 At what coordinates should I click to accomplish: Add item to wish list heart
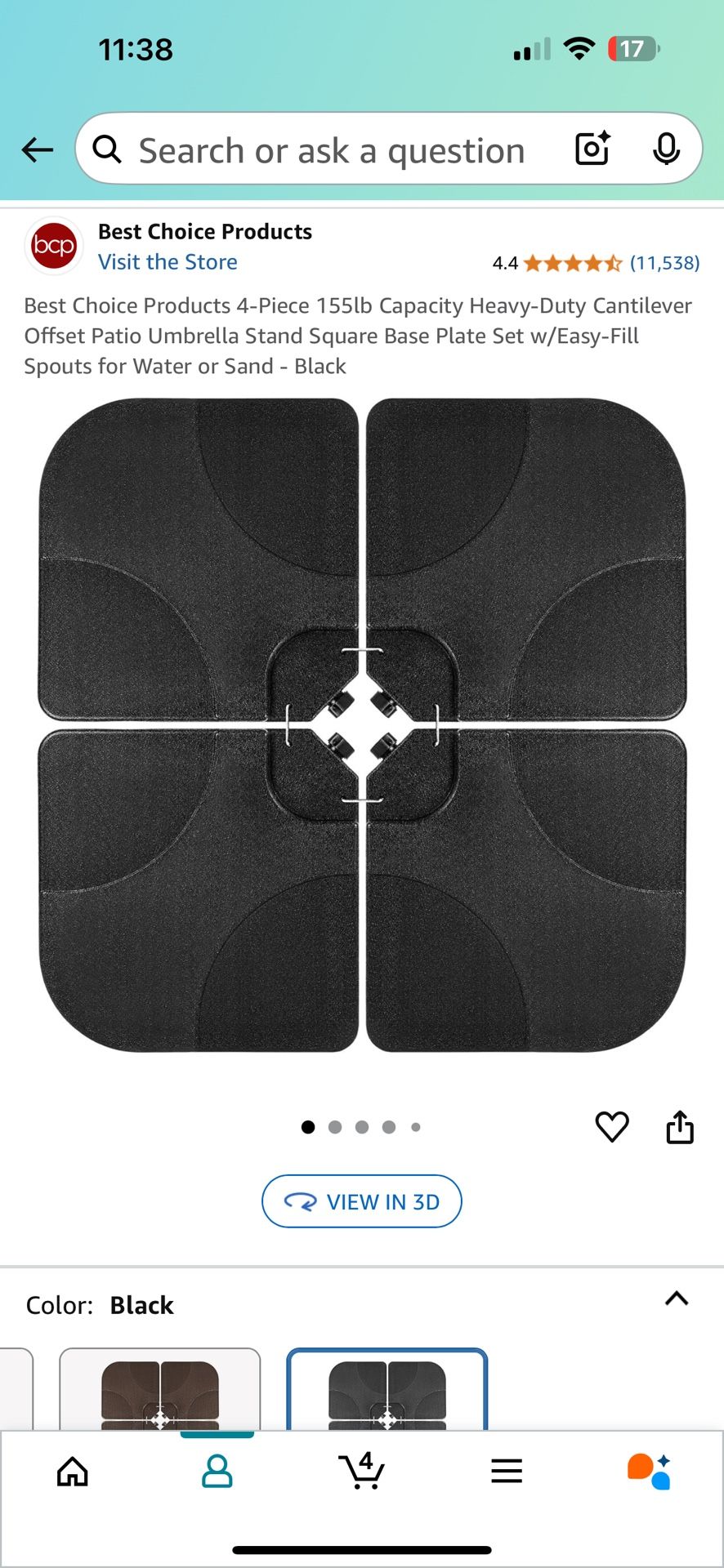(612, 1127)
